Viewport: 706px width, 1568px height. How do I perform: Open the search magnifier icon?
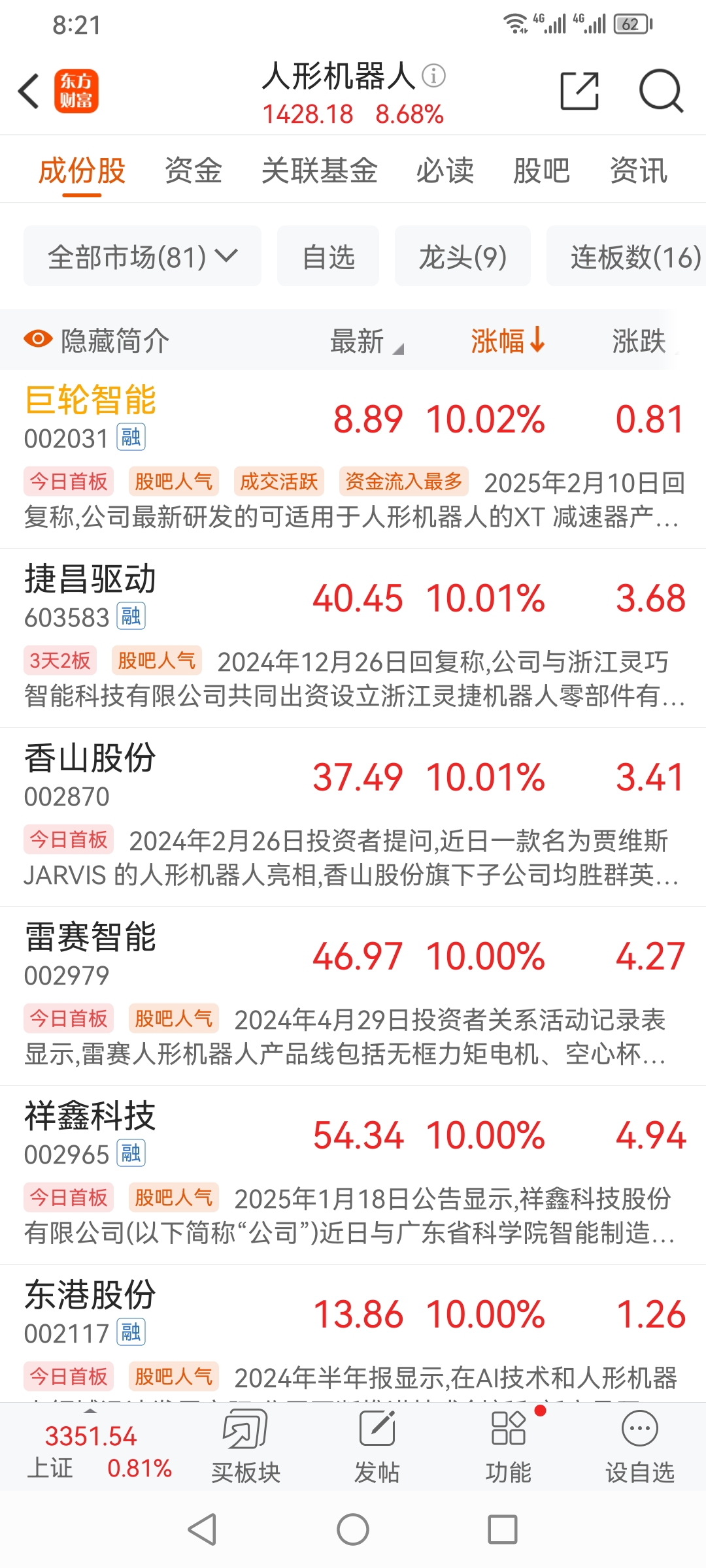pos(661,91)
